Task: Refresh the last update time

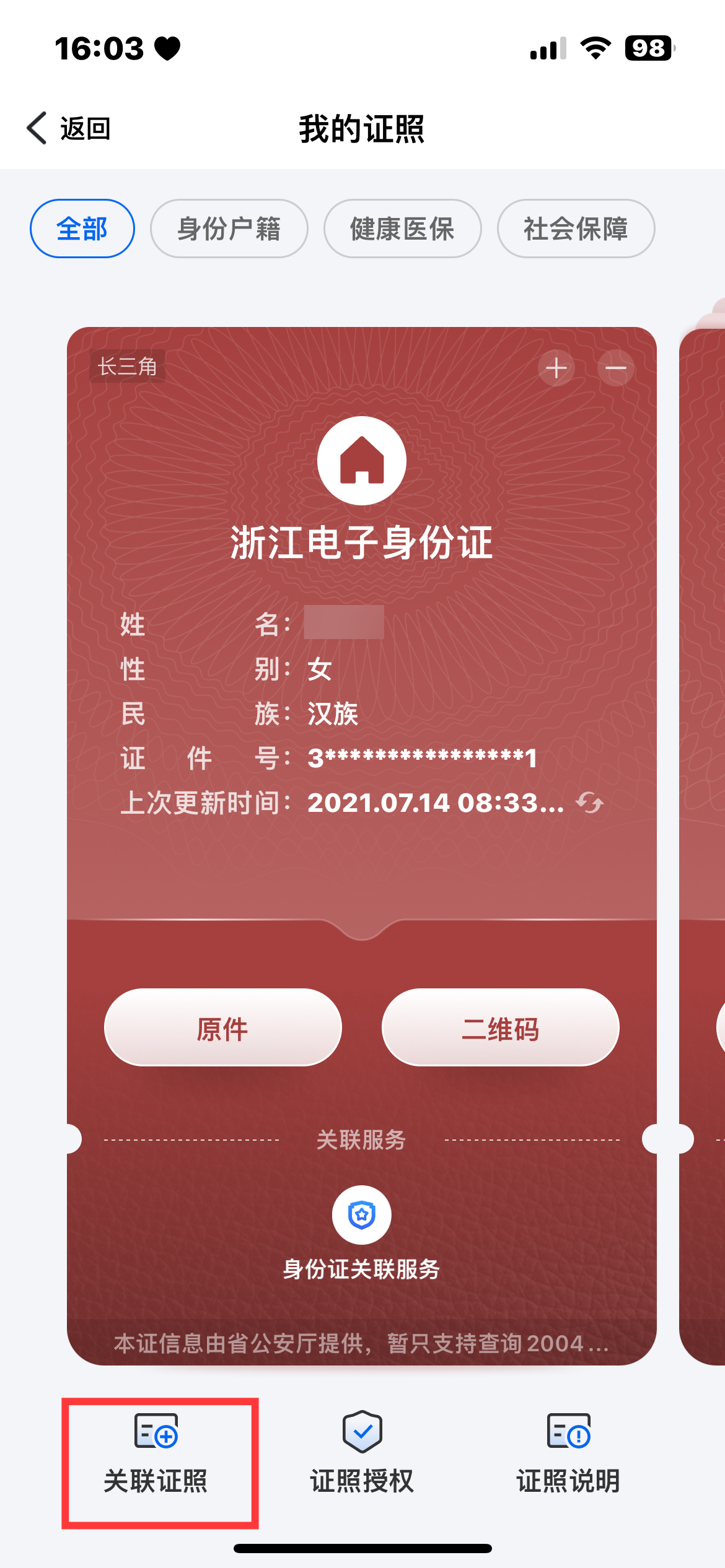Action: pyautogui.click(x=589, y=803)
